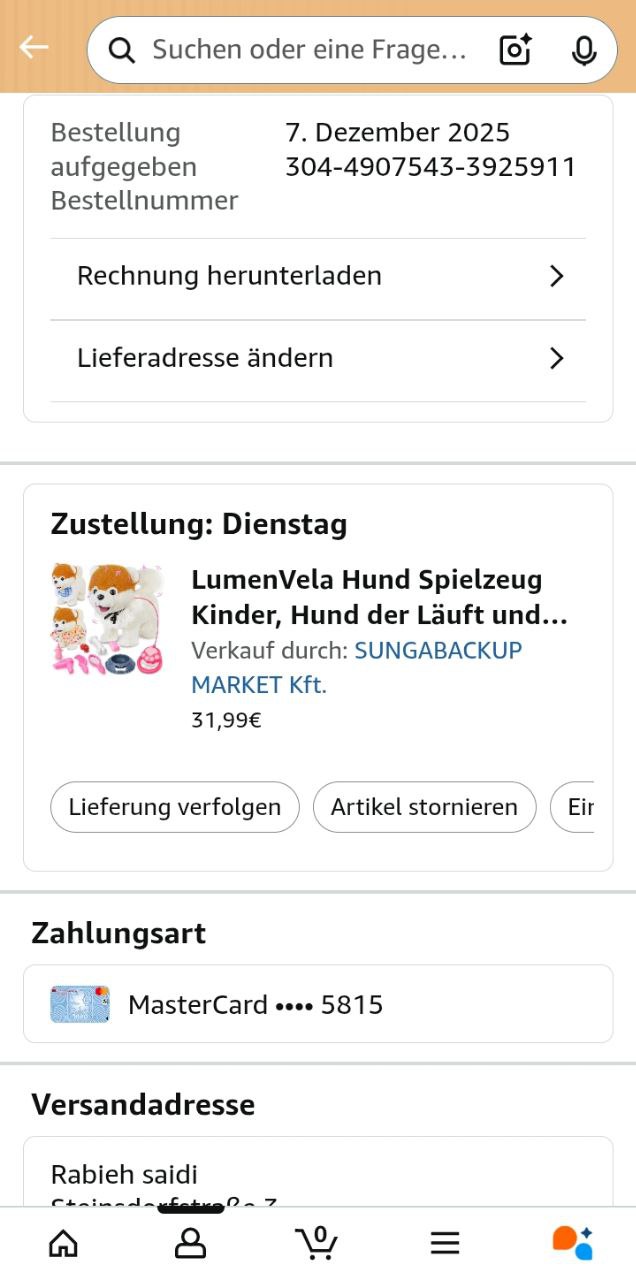Viewport: 636px width, 1280px height.
Task: Open "Lieferadresse ändern"
Action: (318, 358)
